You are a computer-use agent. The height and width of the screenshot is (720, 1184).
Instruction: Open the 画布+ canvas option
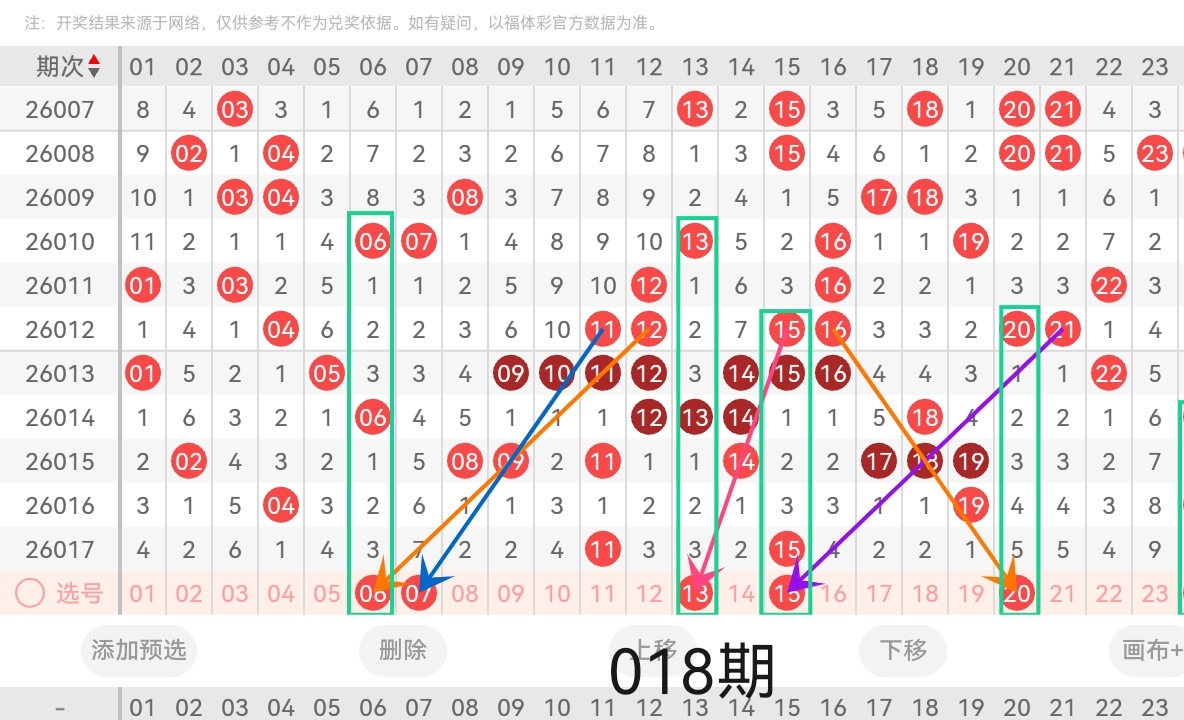[x=1150, y=650]
